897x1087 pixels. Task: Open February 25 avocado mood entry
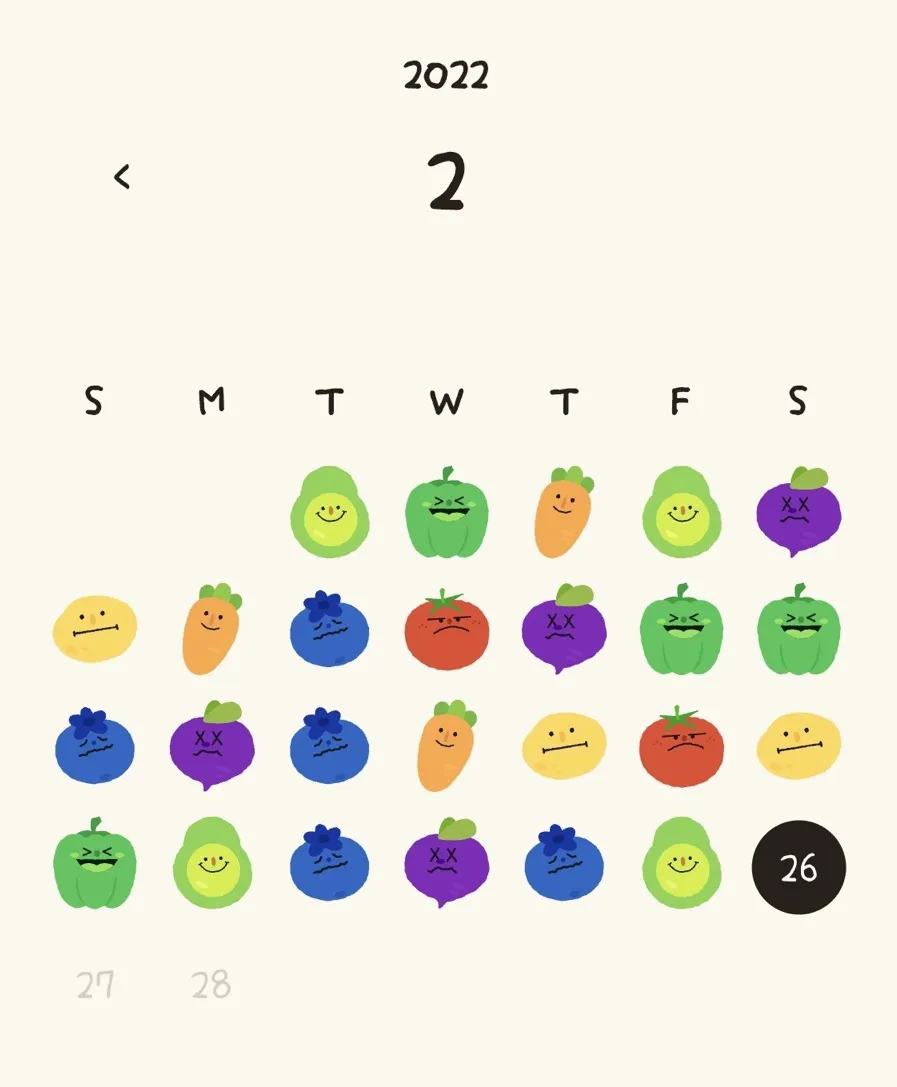pyautogui.click(x=681, y=863)
